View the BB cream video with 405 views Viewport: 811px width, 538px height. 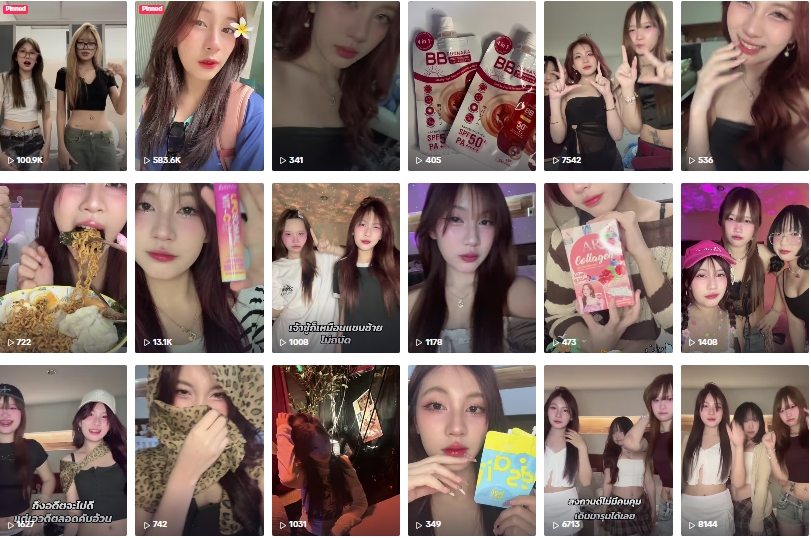pyautogui.click(x=471, y=86)
